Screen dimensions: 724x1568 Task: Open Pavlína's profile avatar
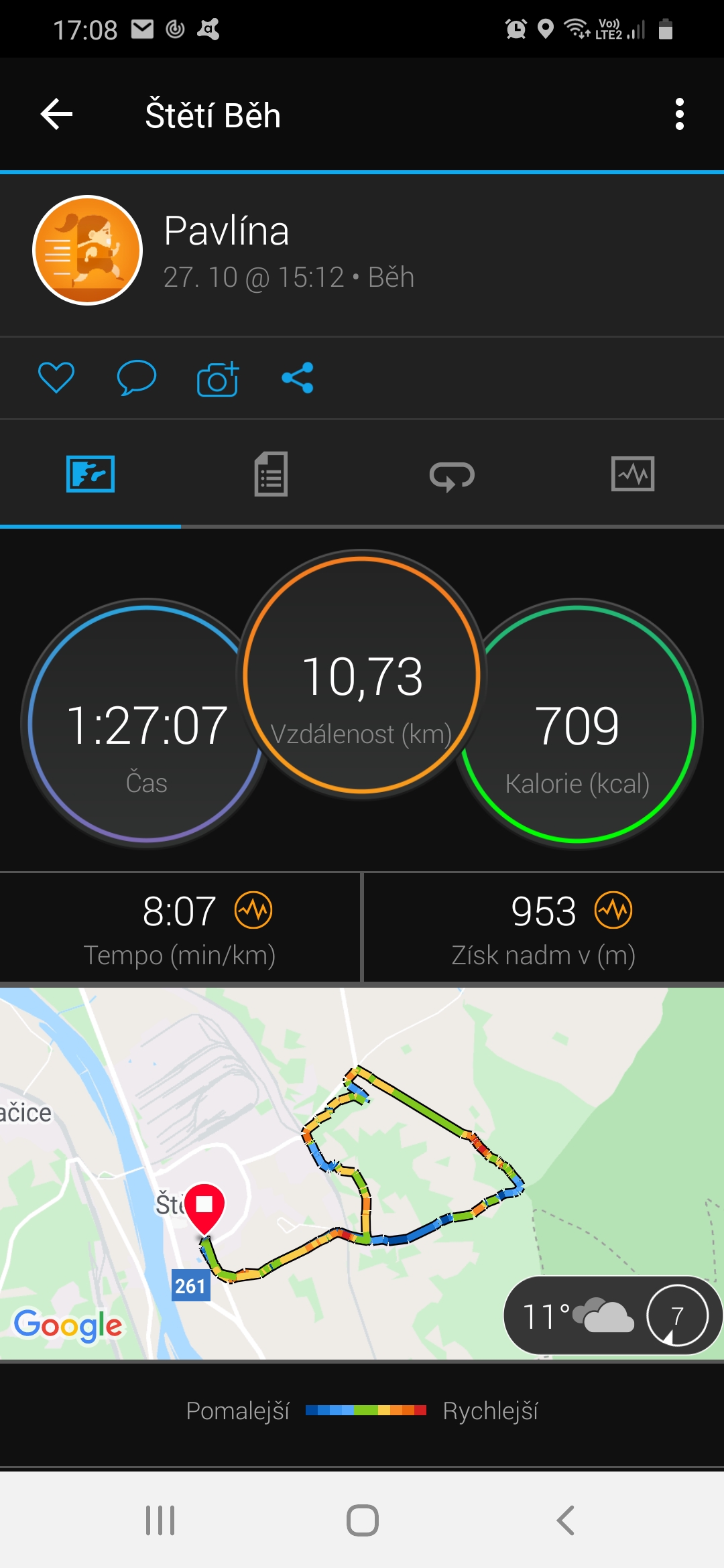pyautogui.click(x=88, y=250)
